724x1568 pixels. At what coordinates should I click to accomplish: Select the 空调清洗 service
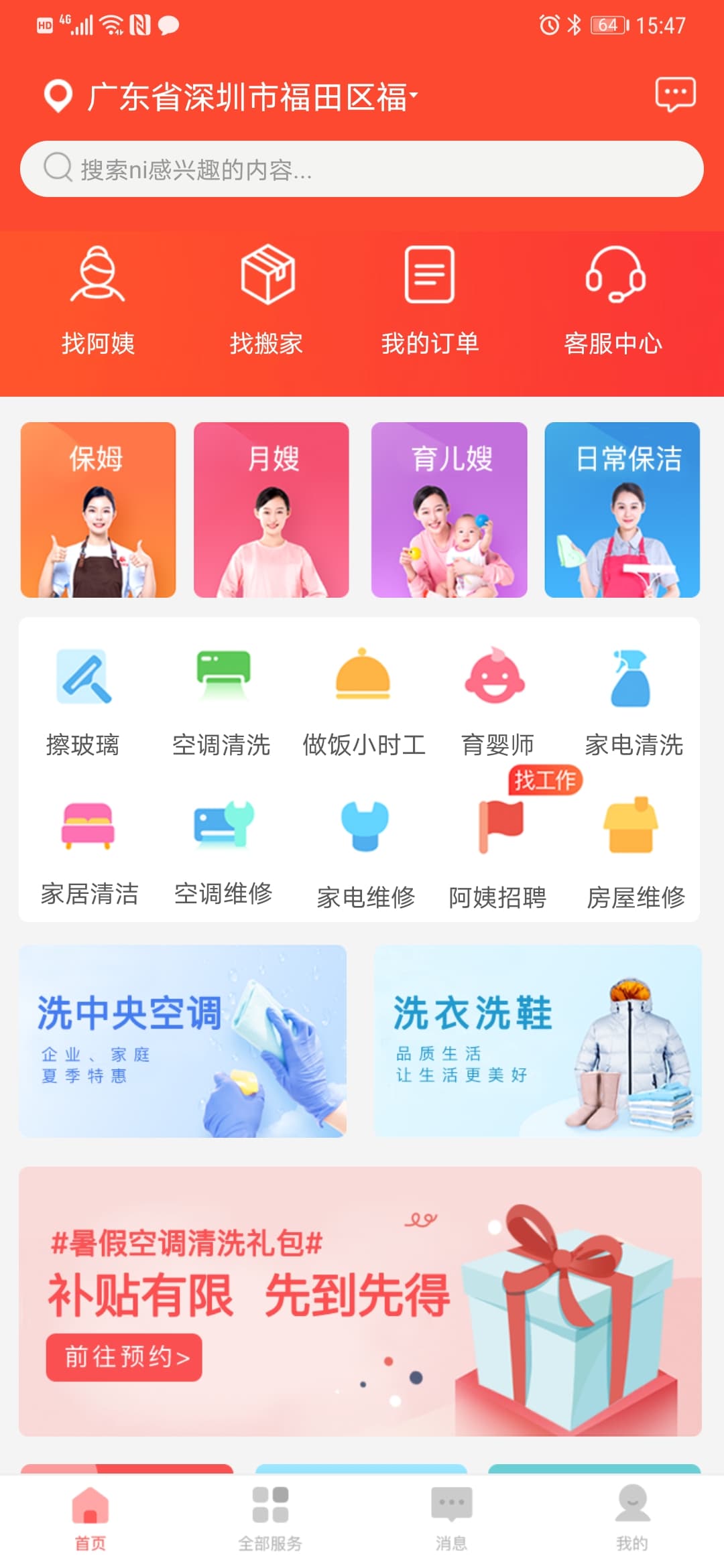(222, 702)
